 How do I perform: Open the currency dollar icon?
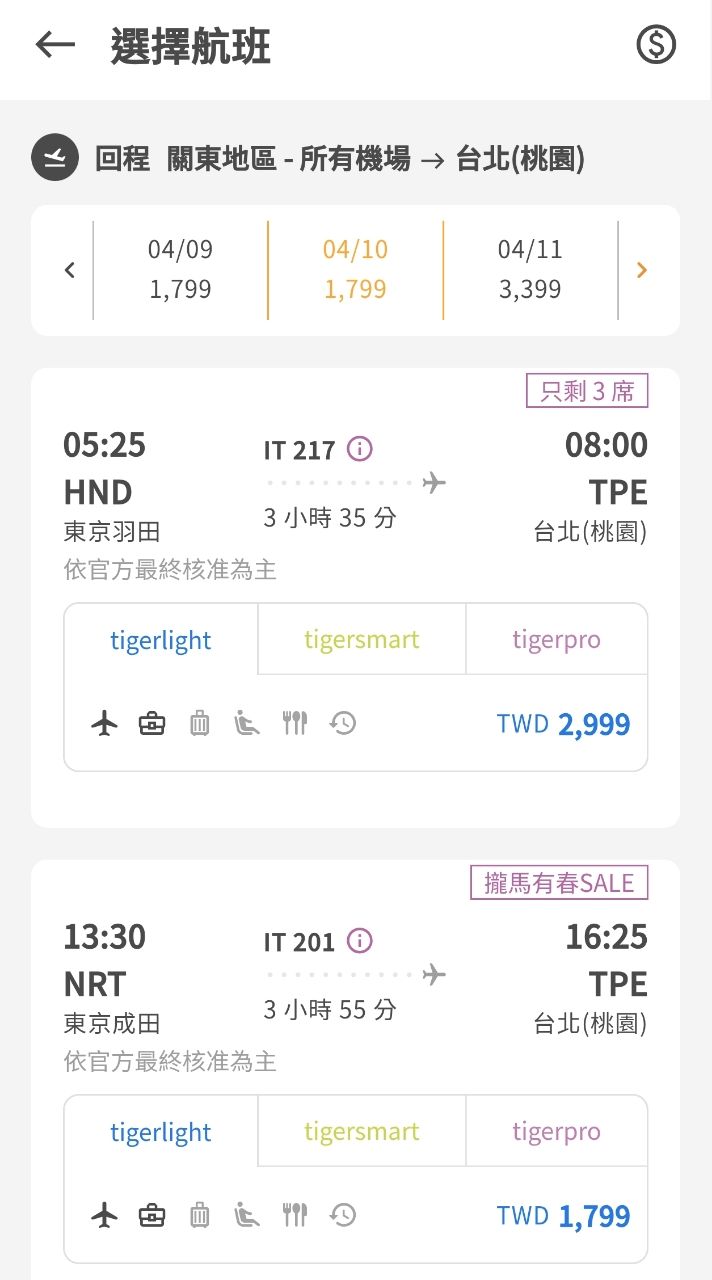656,45
